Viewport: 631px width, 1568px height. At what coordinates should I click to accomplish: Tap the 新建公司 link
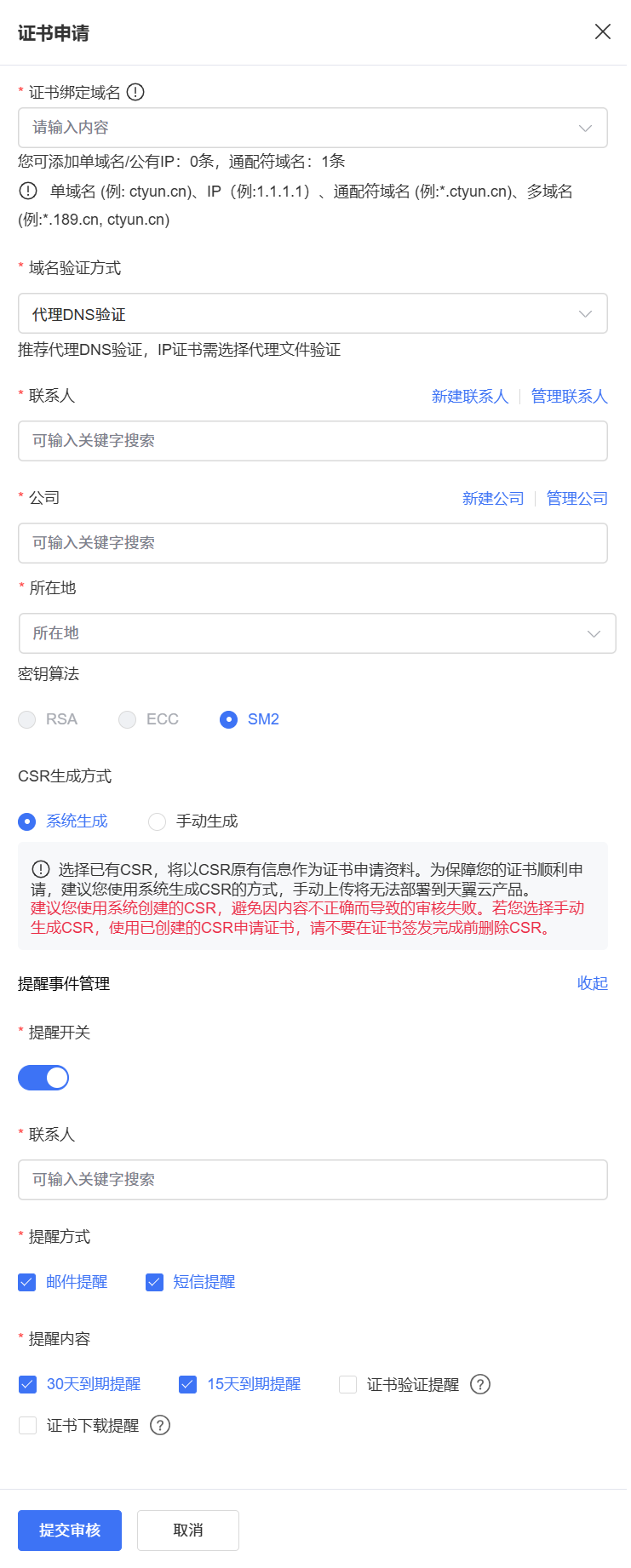[493, 498]
